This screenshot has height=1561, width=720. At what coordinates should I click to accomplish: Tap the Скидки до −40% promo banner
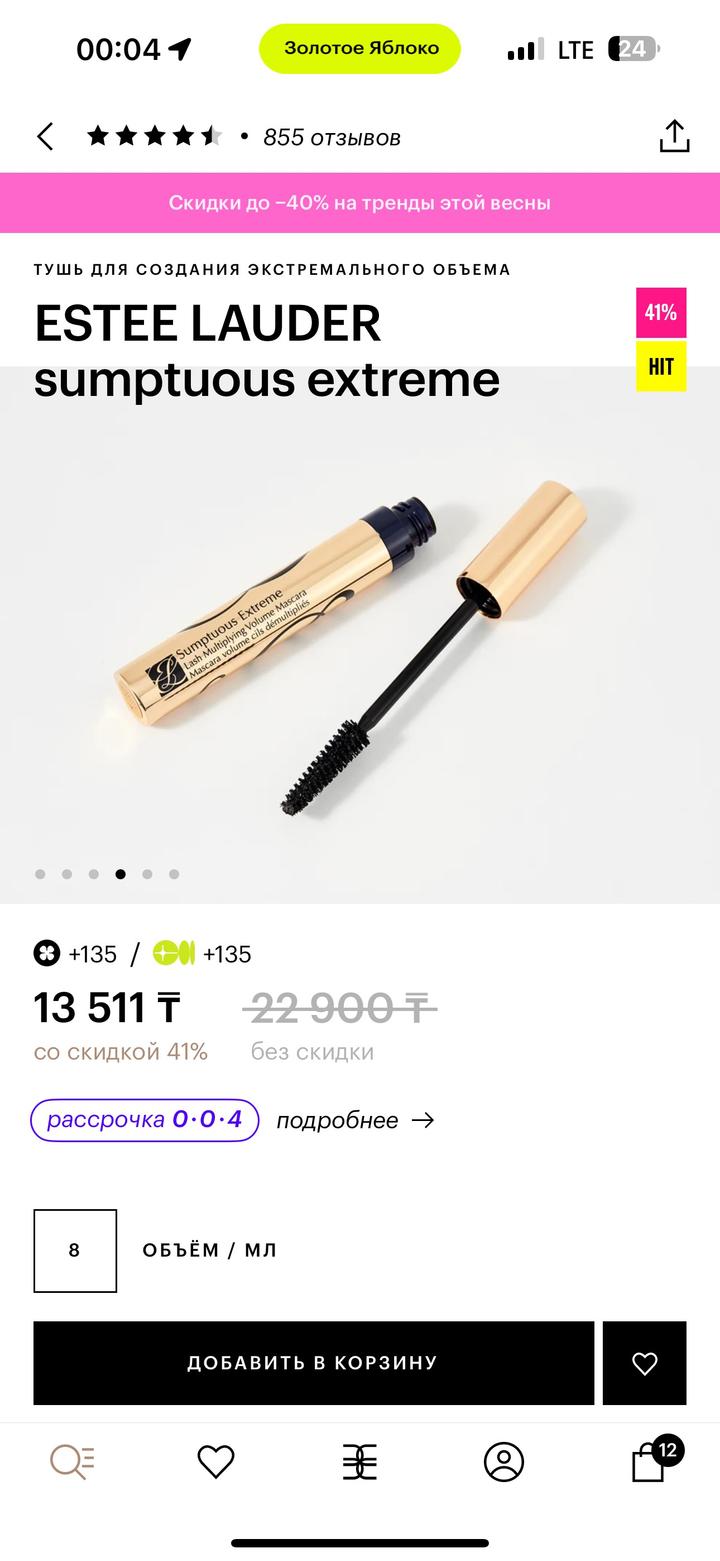tap(360, 203)
